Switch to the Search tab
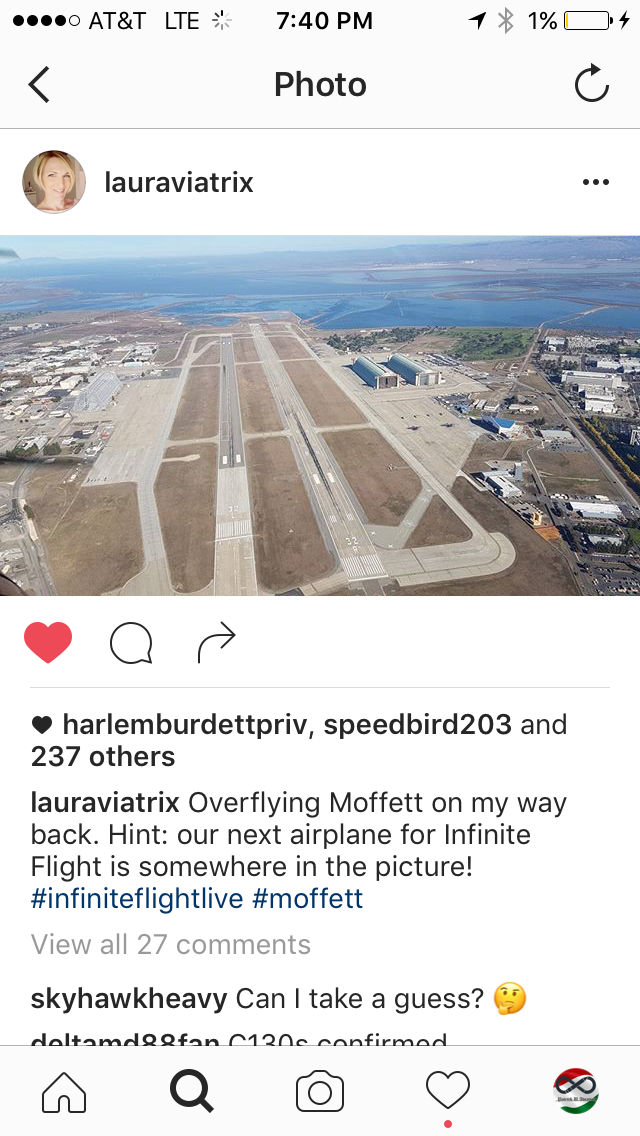 click(x=192, y=1092)
